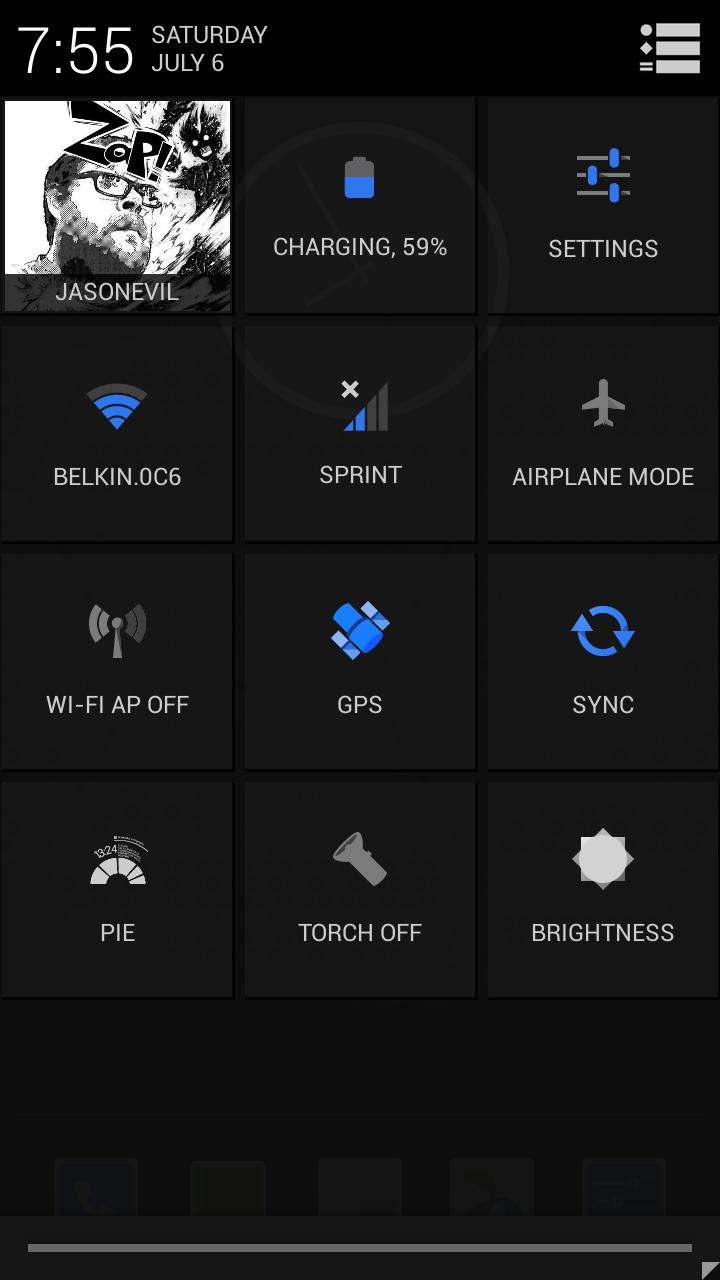
Task: Toggle Sync off
Action: click(602, 660)
